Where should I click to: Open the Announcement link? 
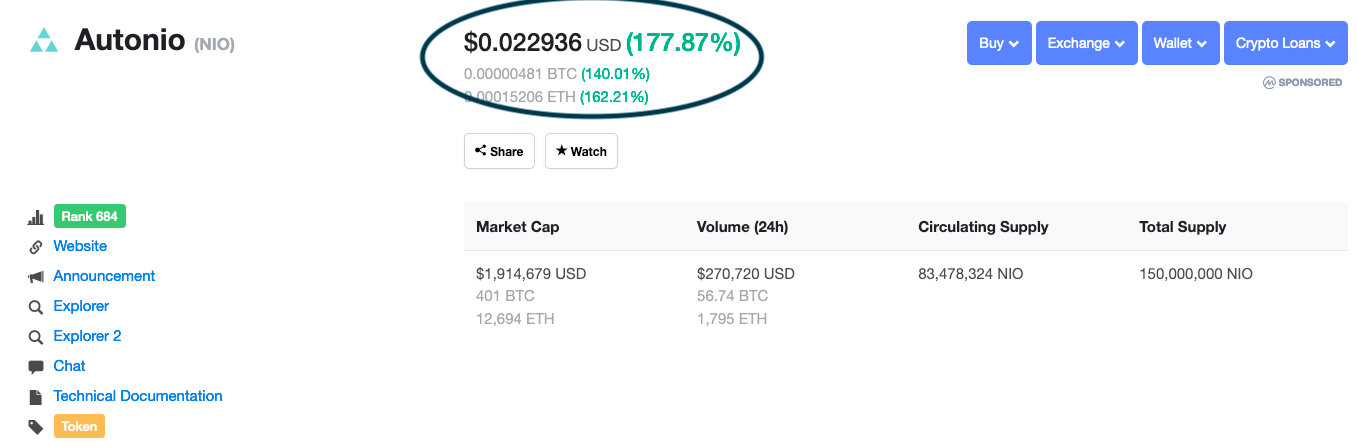tap(104, 276)
